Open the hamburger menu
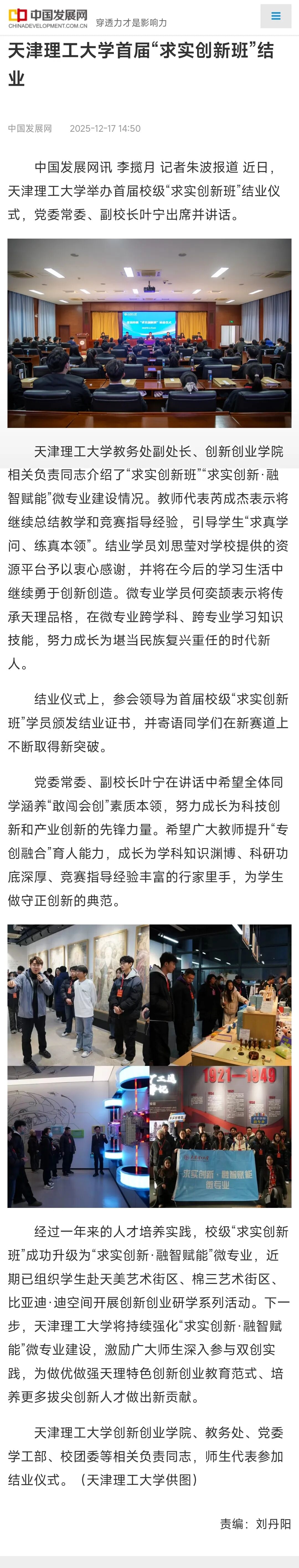The height and width of the screenshot is (1568, 299). point(276,16)
